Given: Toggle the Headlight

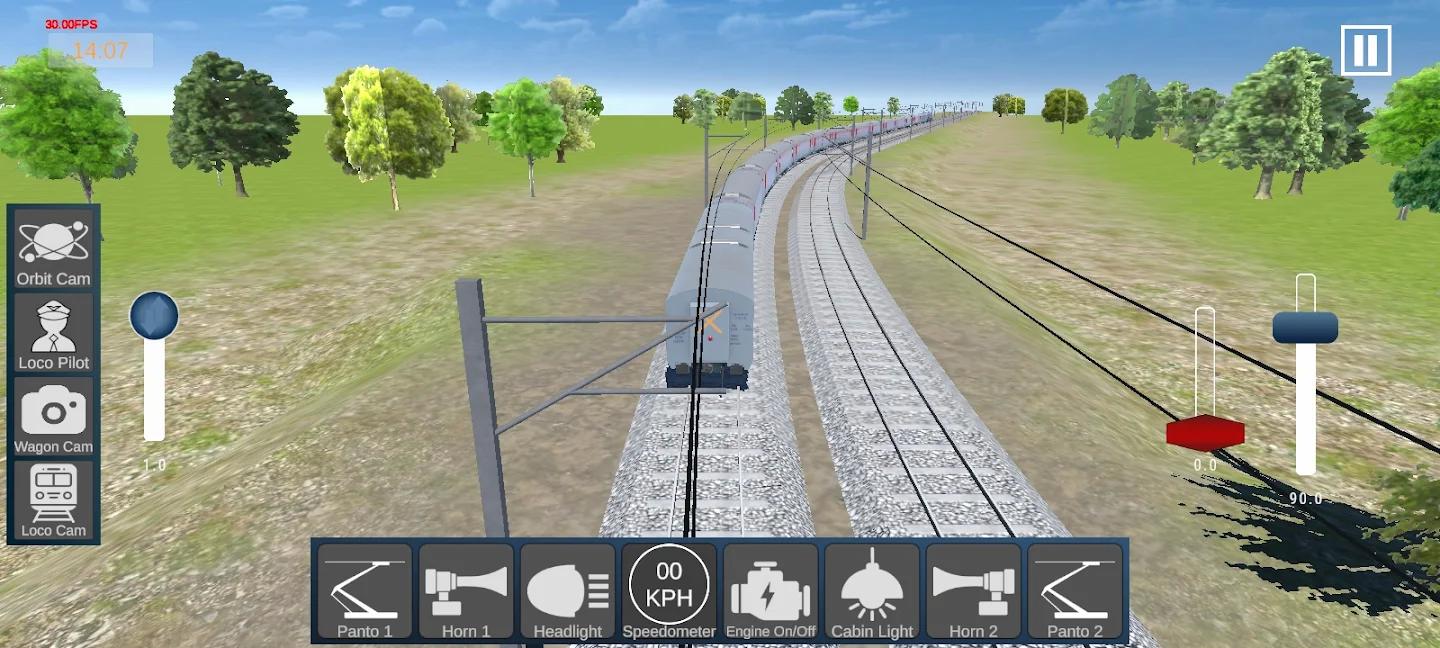Looking at the screenshot, I should pos(568,592).
